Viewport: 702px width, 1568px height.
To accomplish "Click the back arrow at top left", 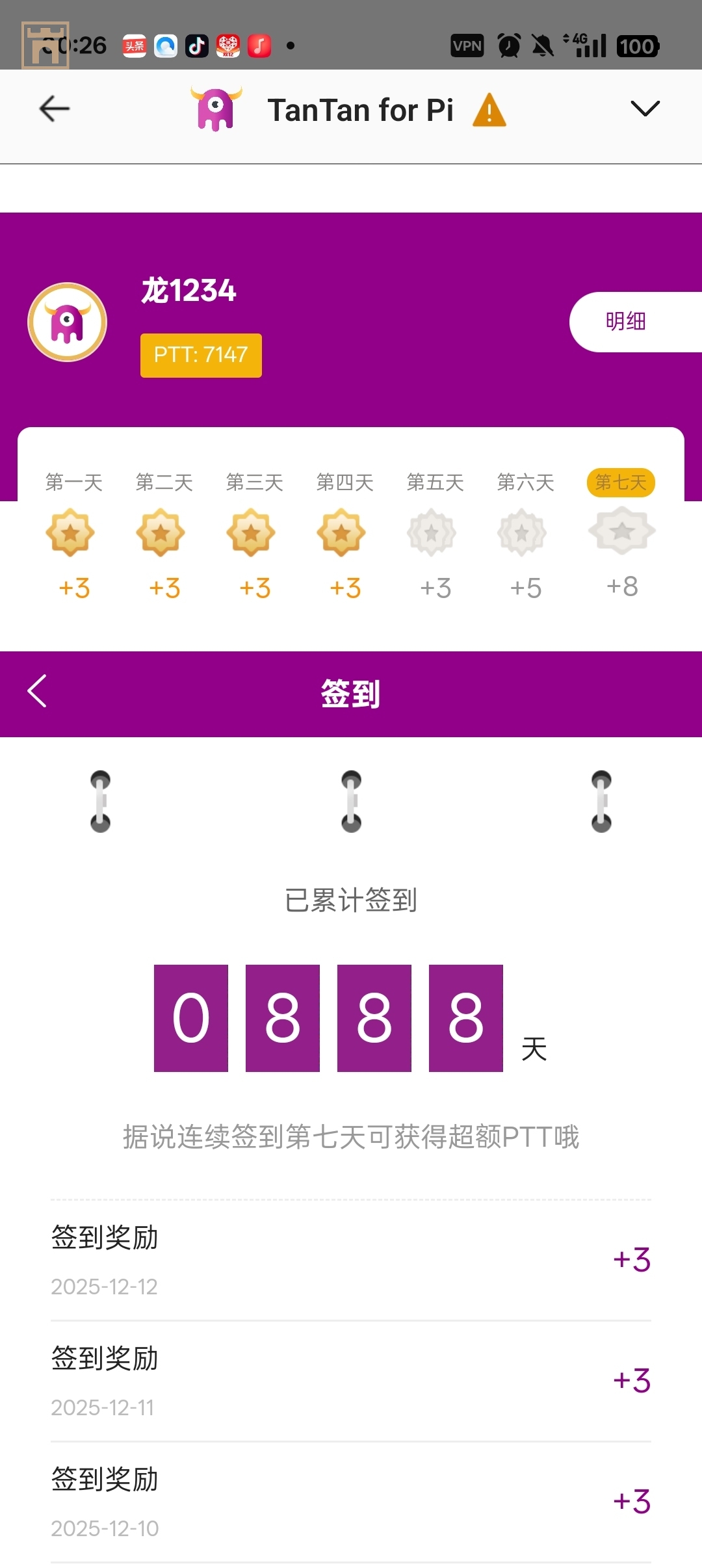I will pos(54,109).
